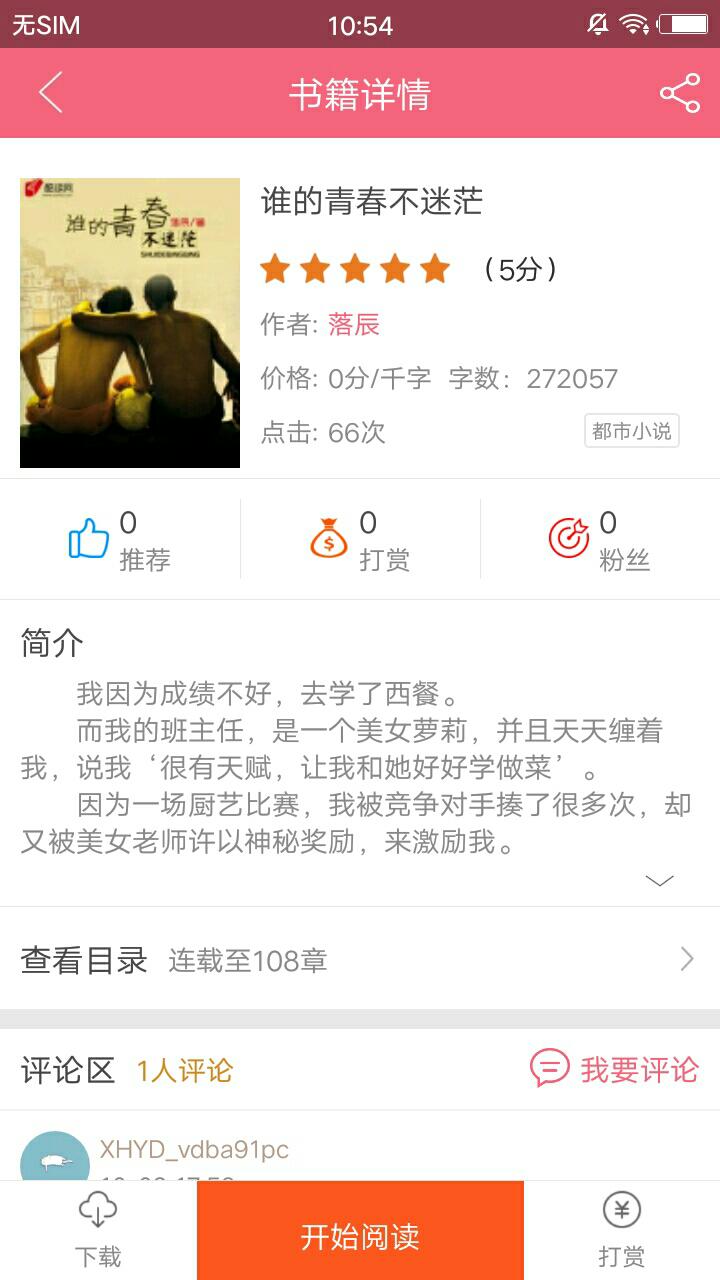Recommend the book with the thumbs-up 推荐

(x=120, y=539)
